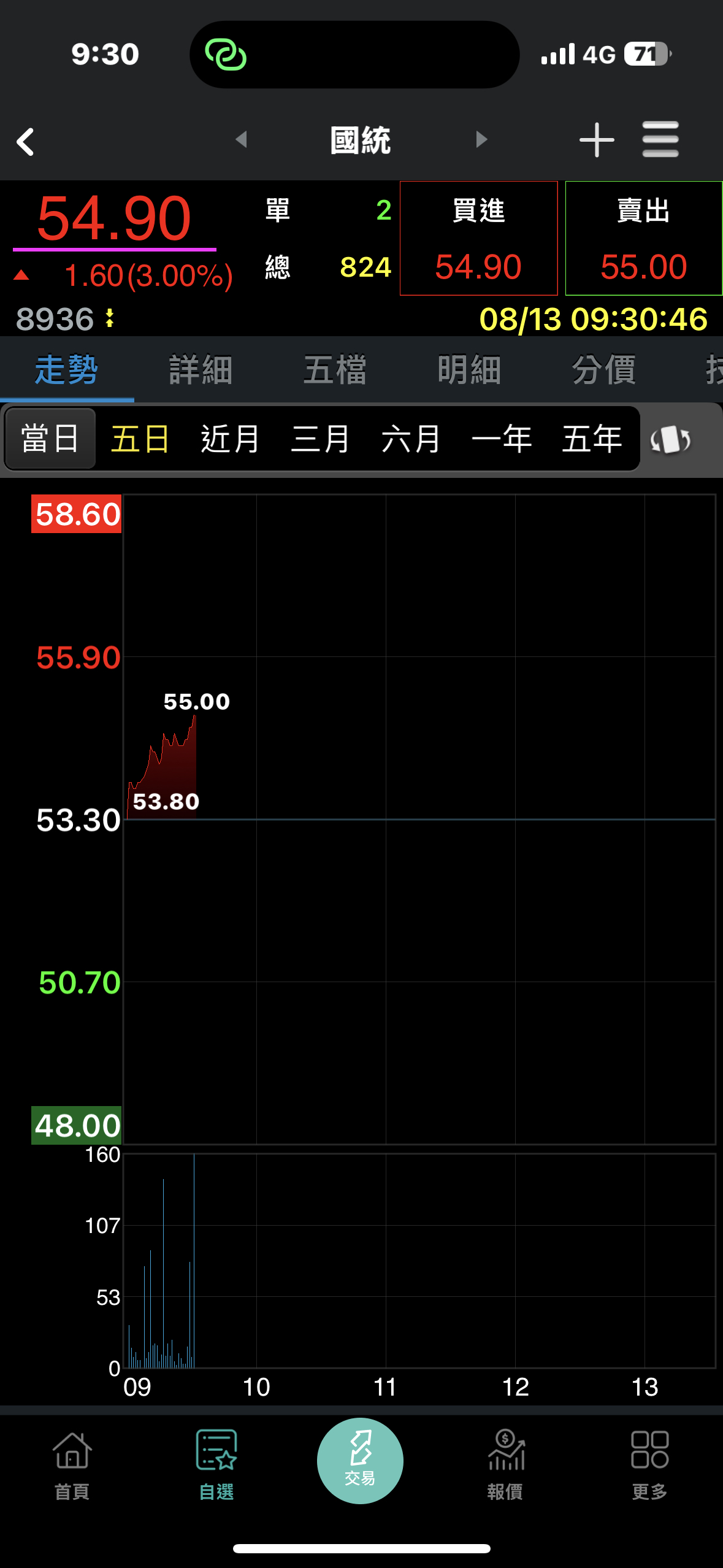This screenshot has width=723, height=1568.
Task: Select the 五日 chart range
Action: 140,439
